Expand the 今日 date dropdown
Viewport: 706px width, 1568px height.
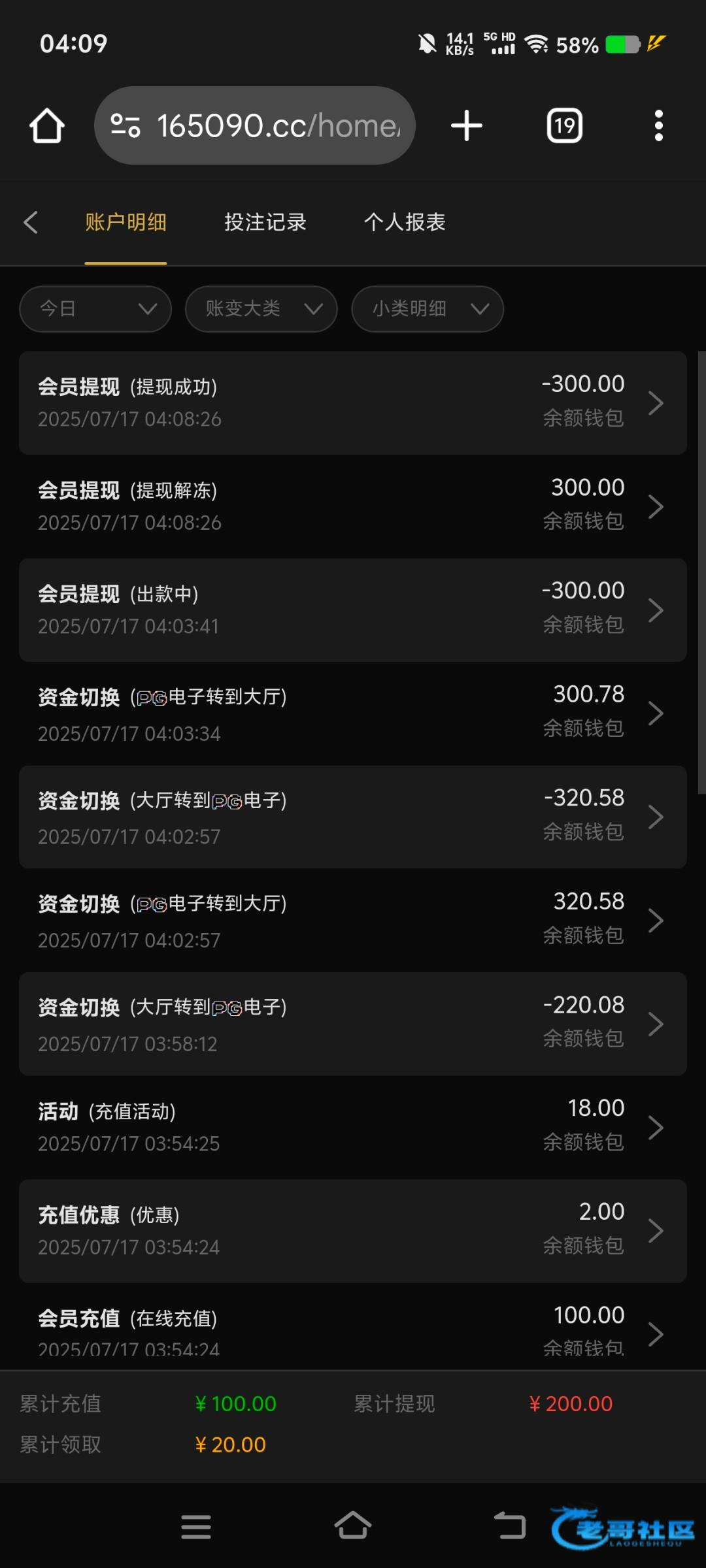point(95,308)
